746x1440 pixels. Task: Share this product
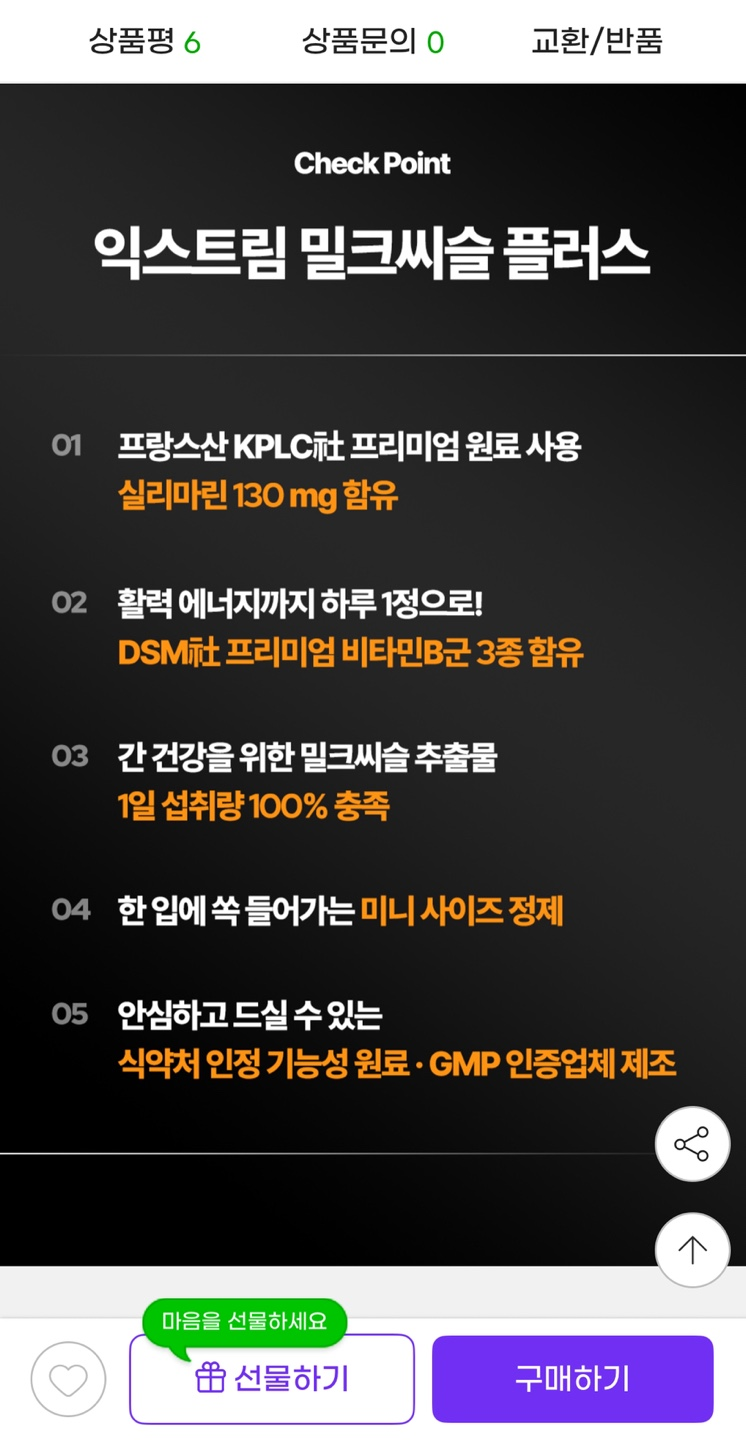point(692,1144)
